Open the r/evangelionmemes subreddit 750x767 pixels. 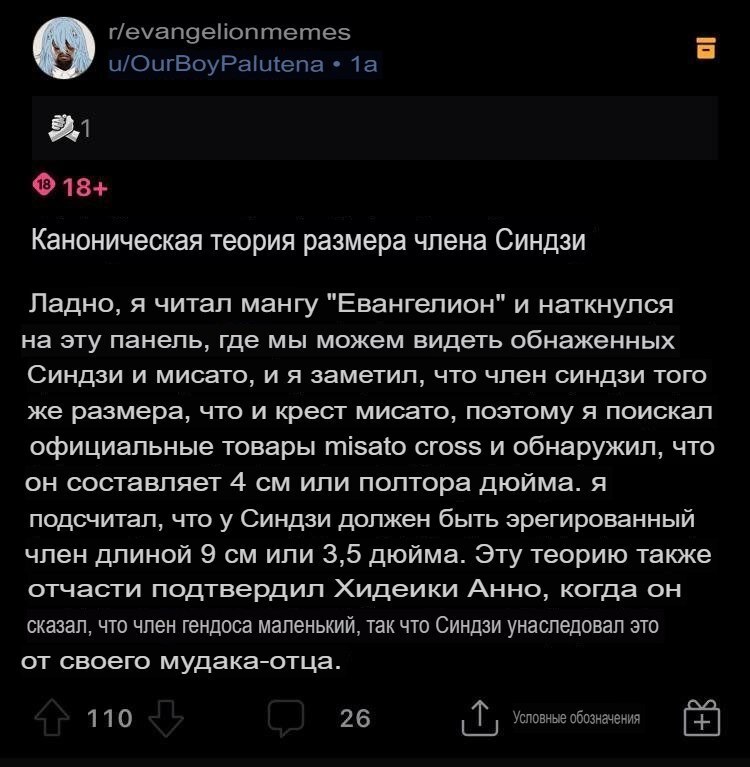[229, 33]
